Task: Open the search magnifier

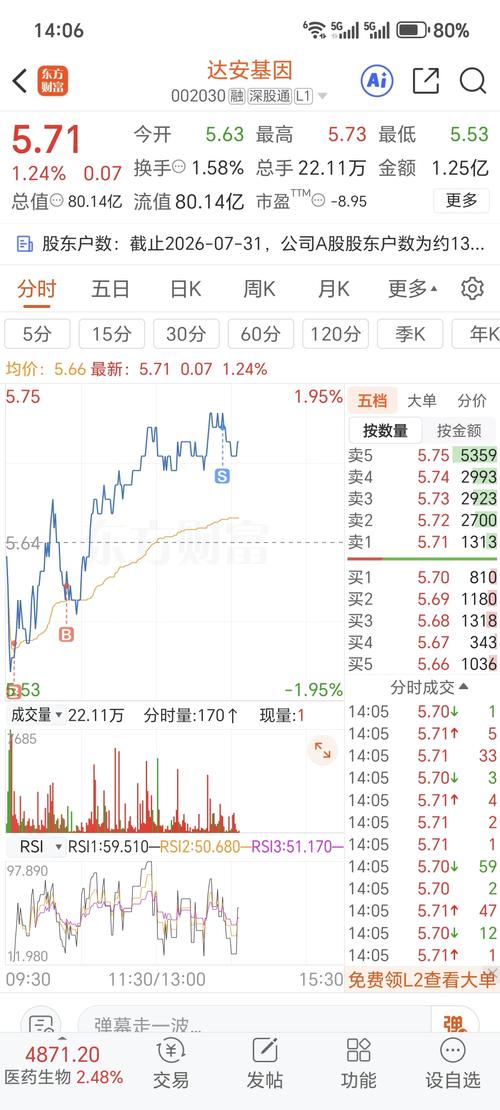Action: [x=472, y=81]
